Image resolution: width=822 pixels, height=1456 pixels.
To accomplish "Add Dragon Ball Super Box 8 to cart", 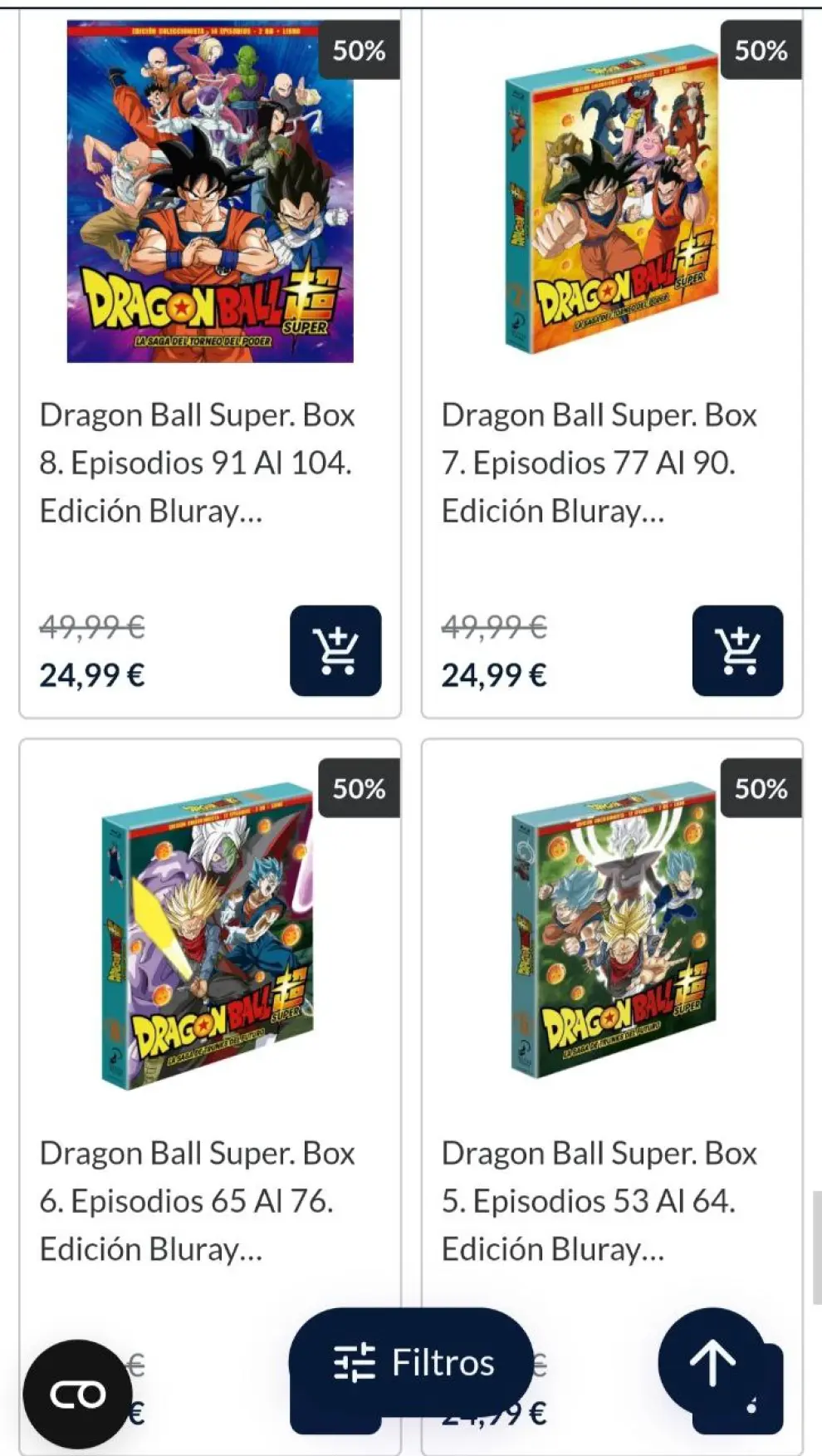I will tap(335, 650).
